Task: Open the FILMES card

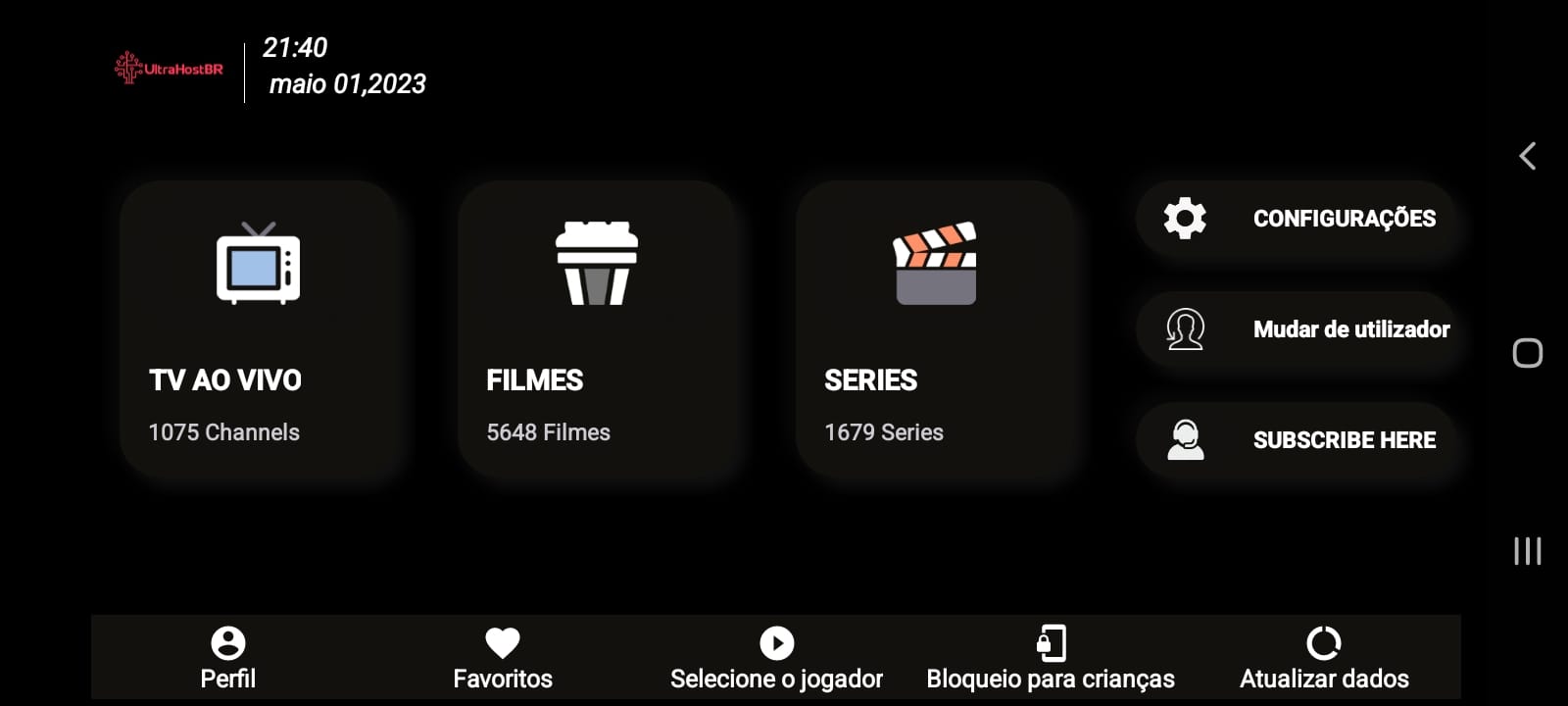Action: tap(597, 329)
